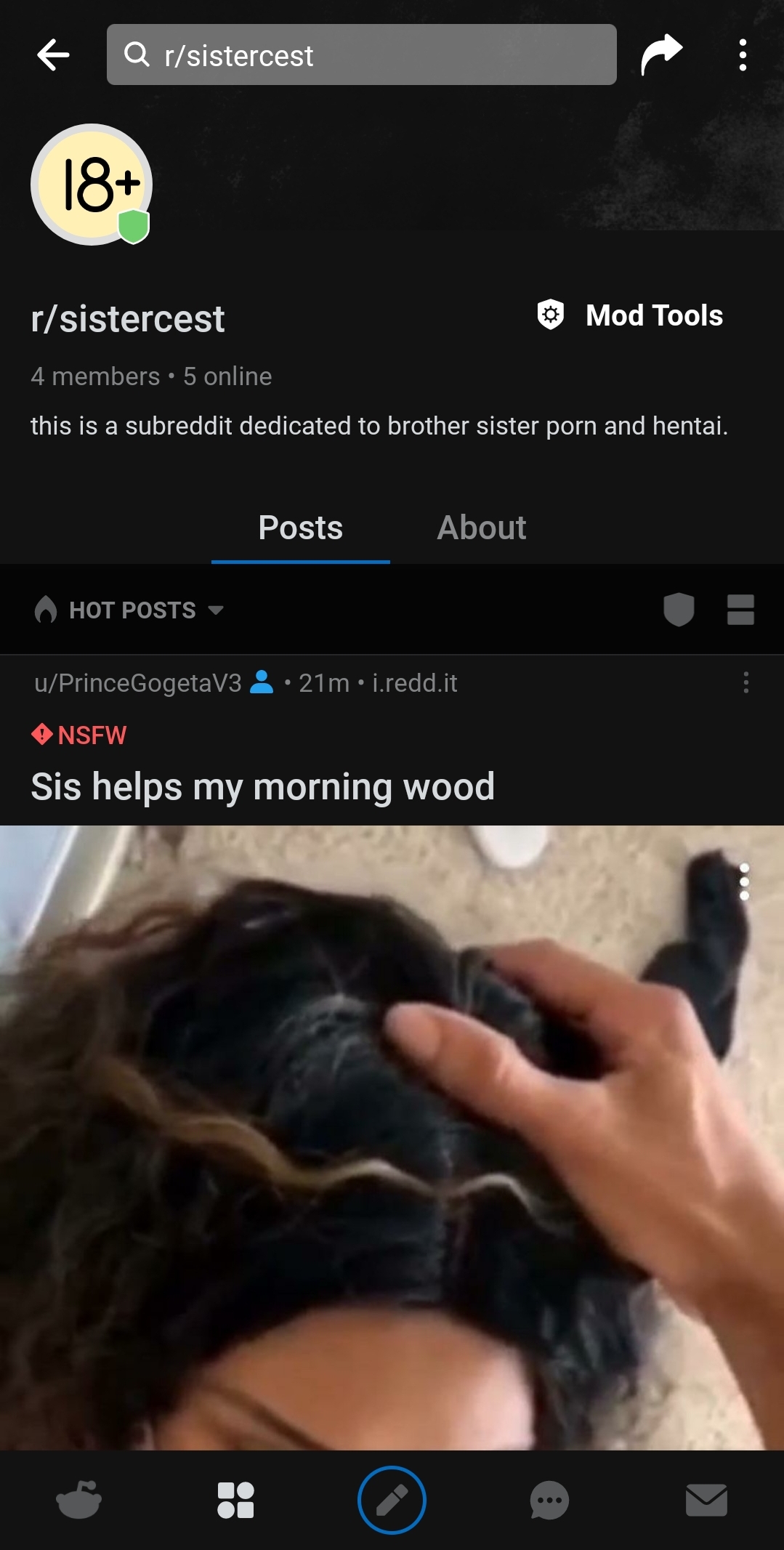Image resolution: width=784 pixels, height=1550 pixels.
Task: Open the chat tab
Action: pos(549,1501)
